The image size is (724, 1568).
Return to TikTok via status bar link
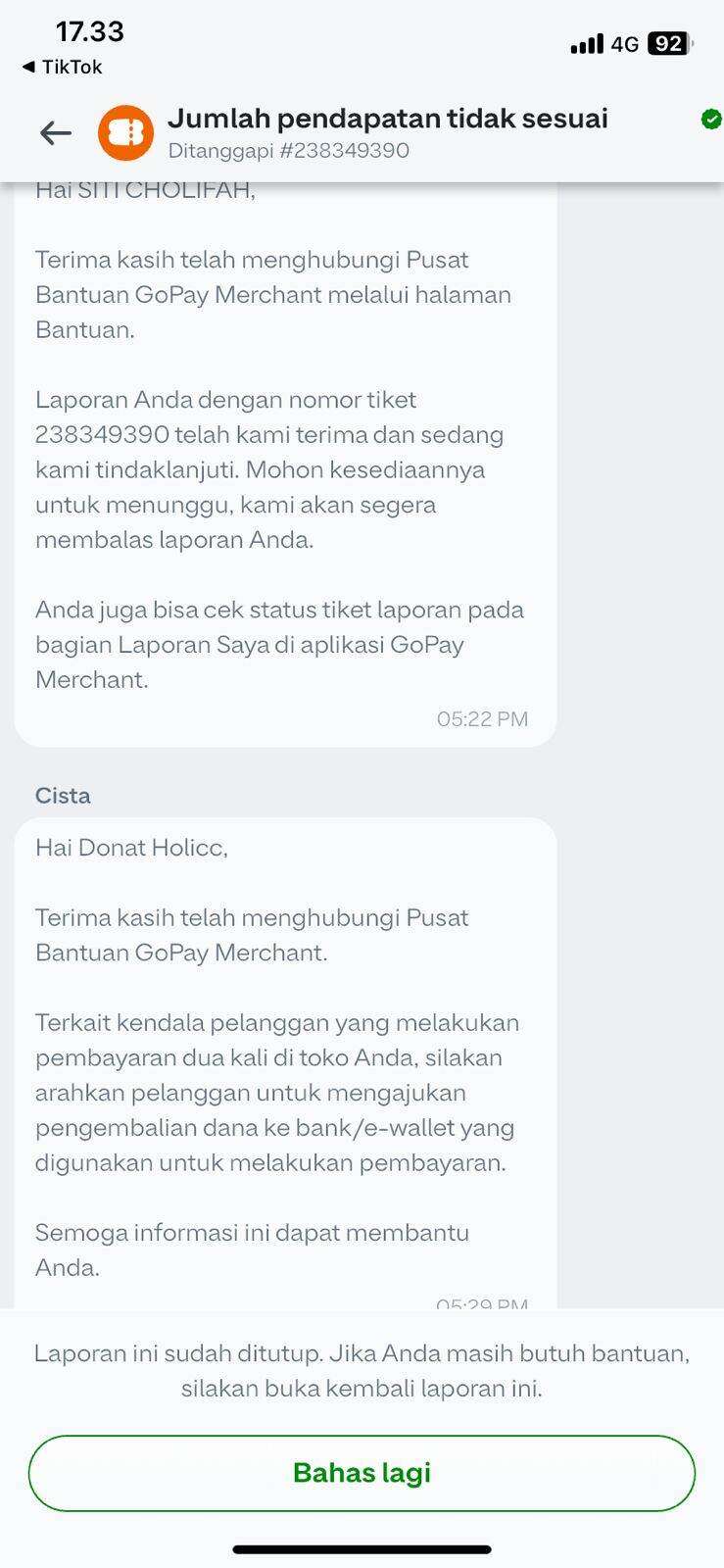coord(63,67)
